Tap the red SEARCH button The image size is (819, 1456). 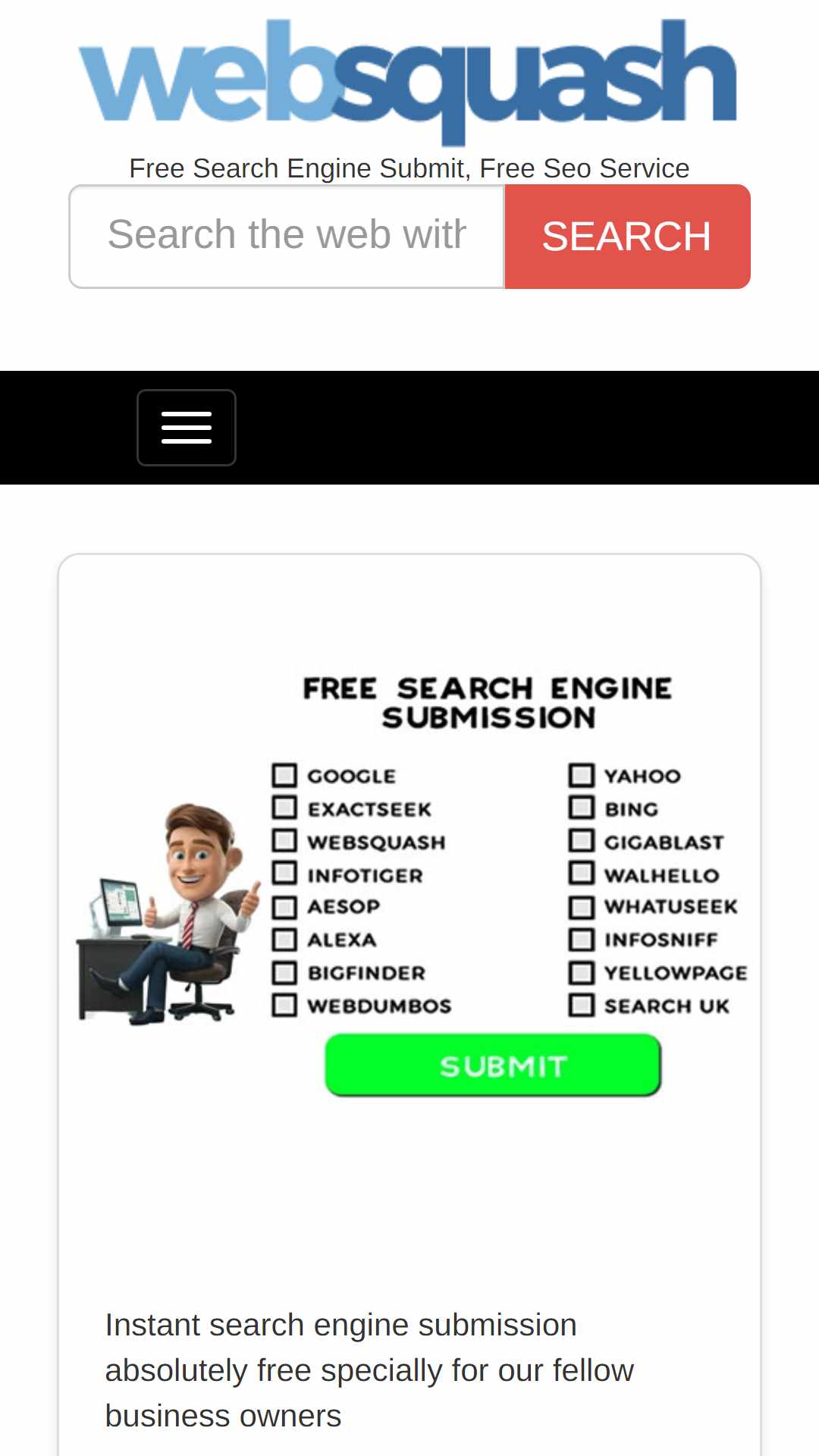click(x=628, y=237)
